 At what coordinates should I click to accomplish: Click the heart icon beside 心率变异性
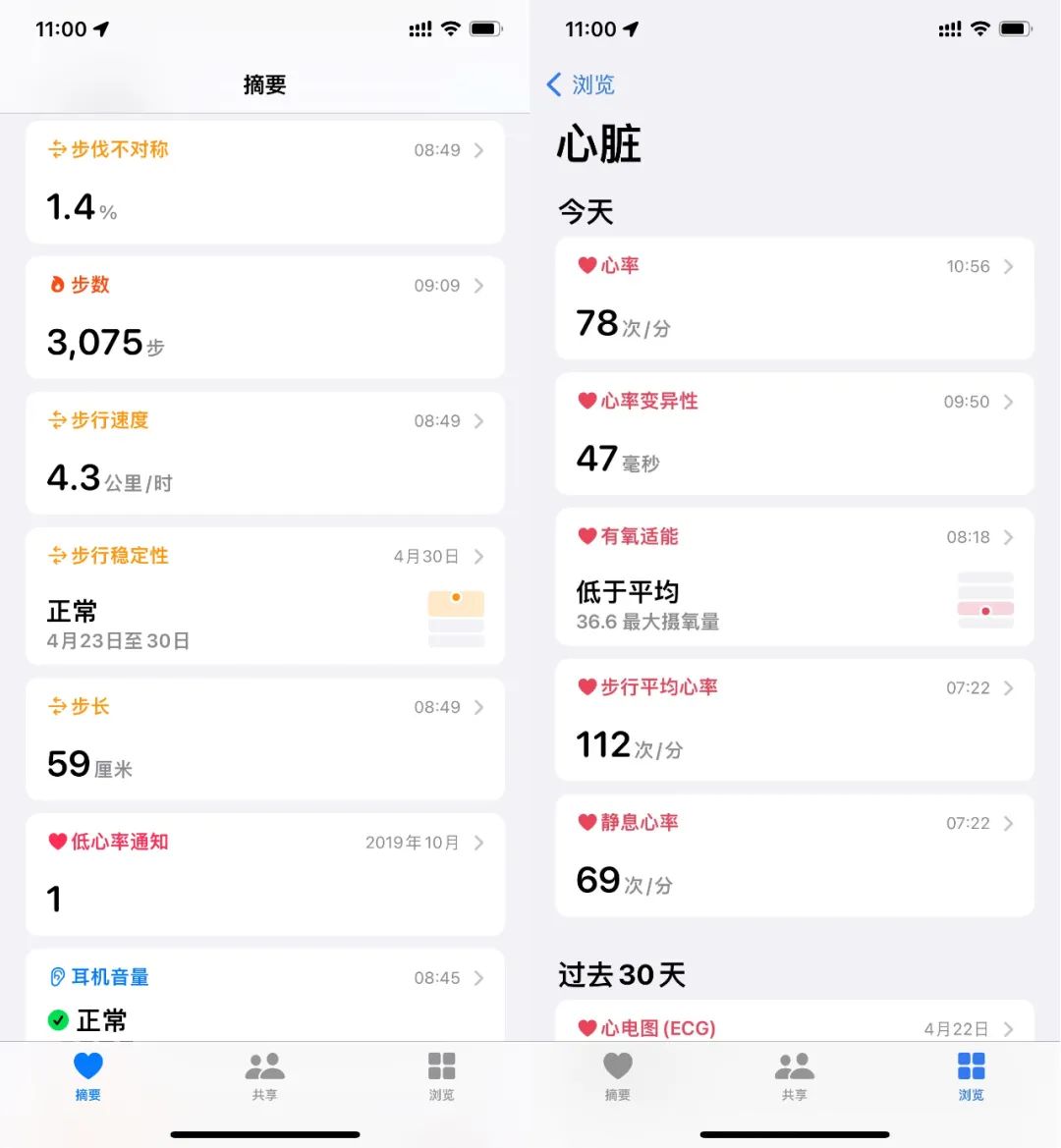coord(588,401)
